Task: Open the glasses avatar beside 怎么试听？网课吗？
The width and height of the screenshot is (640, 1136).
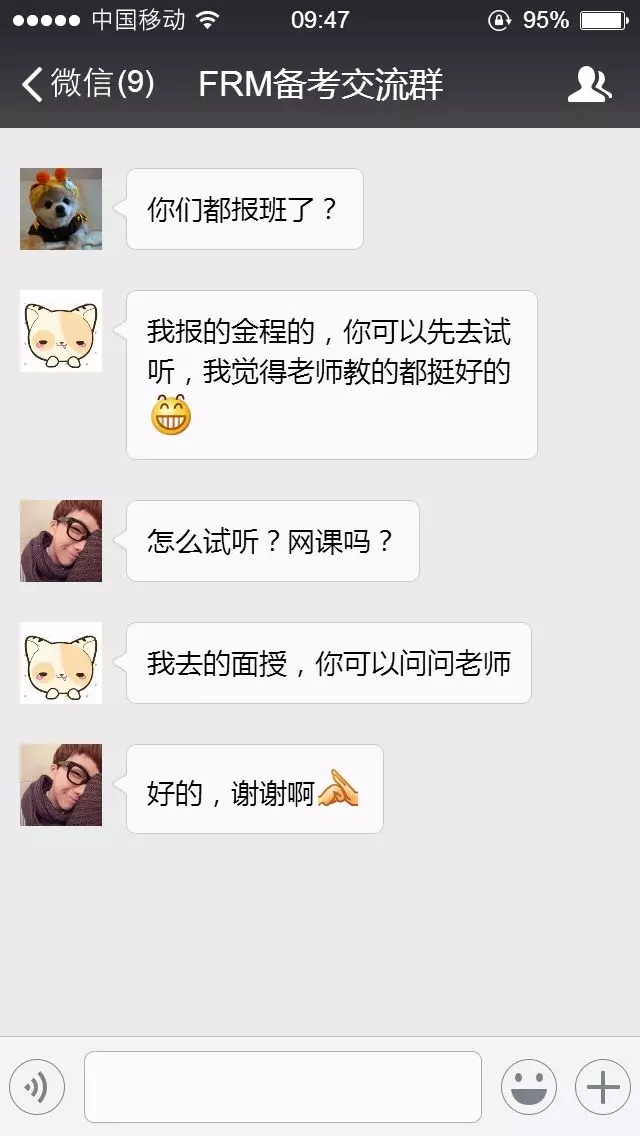Action: tap(61, 541)
